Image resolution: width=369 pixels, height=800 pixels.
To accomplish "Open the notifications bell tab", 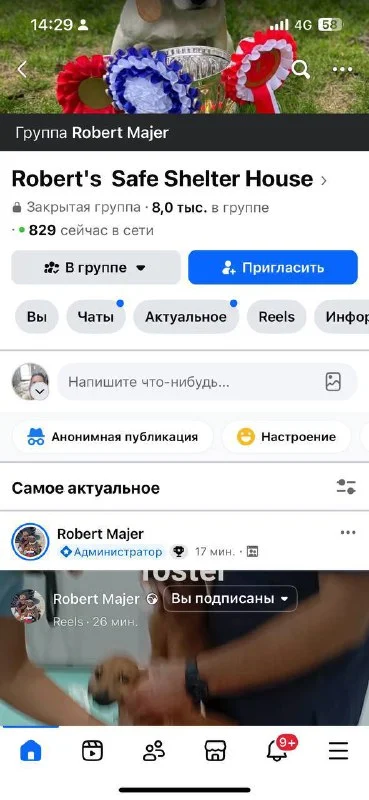I will tap(278, 750).
